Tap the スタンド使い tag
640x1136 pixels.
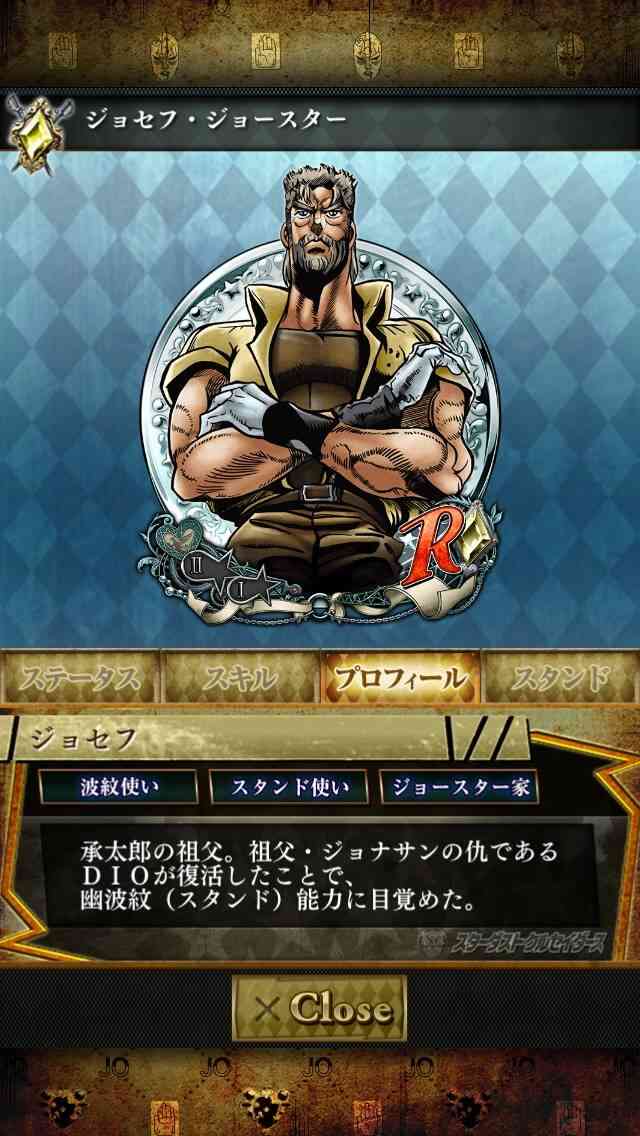[289, 787]
